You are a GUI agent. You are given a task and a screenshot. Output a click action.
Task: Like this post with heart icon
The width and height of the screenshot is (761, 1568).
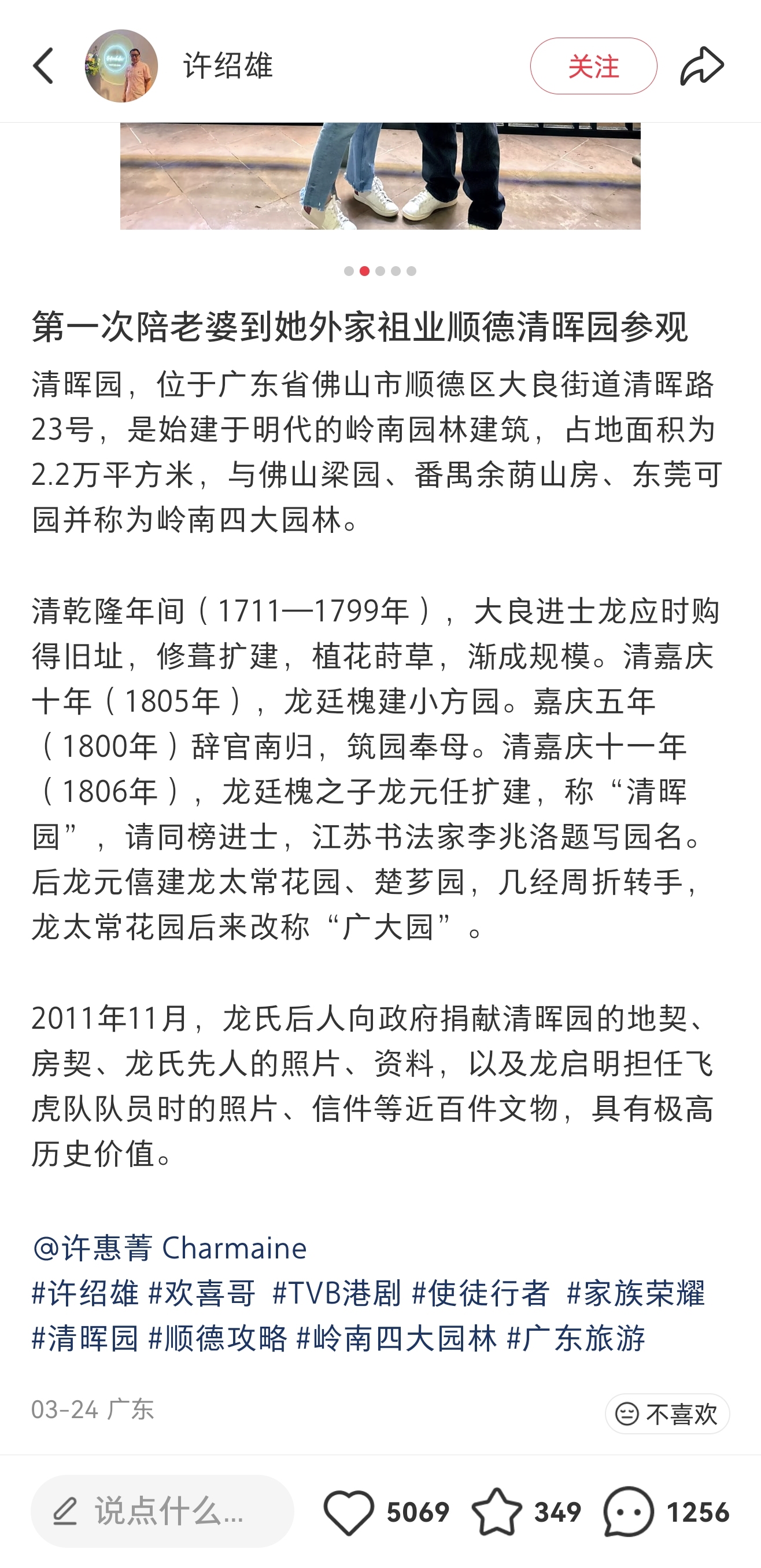(349, 1512)
